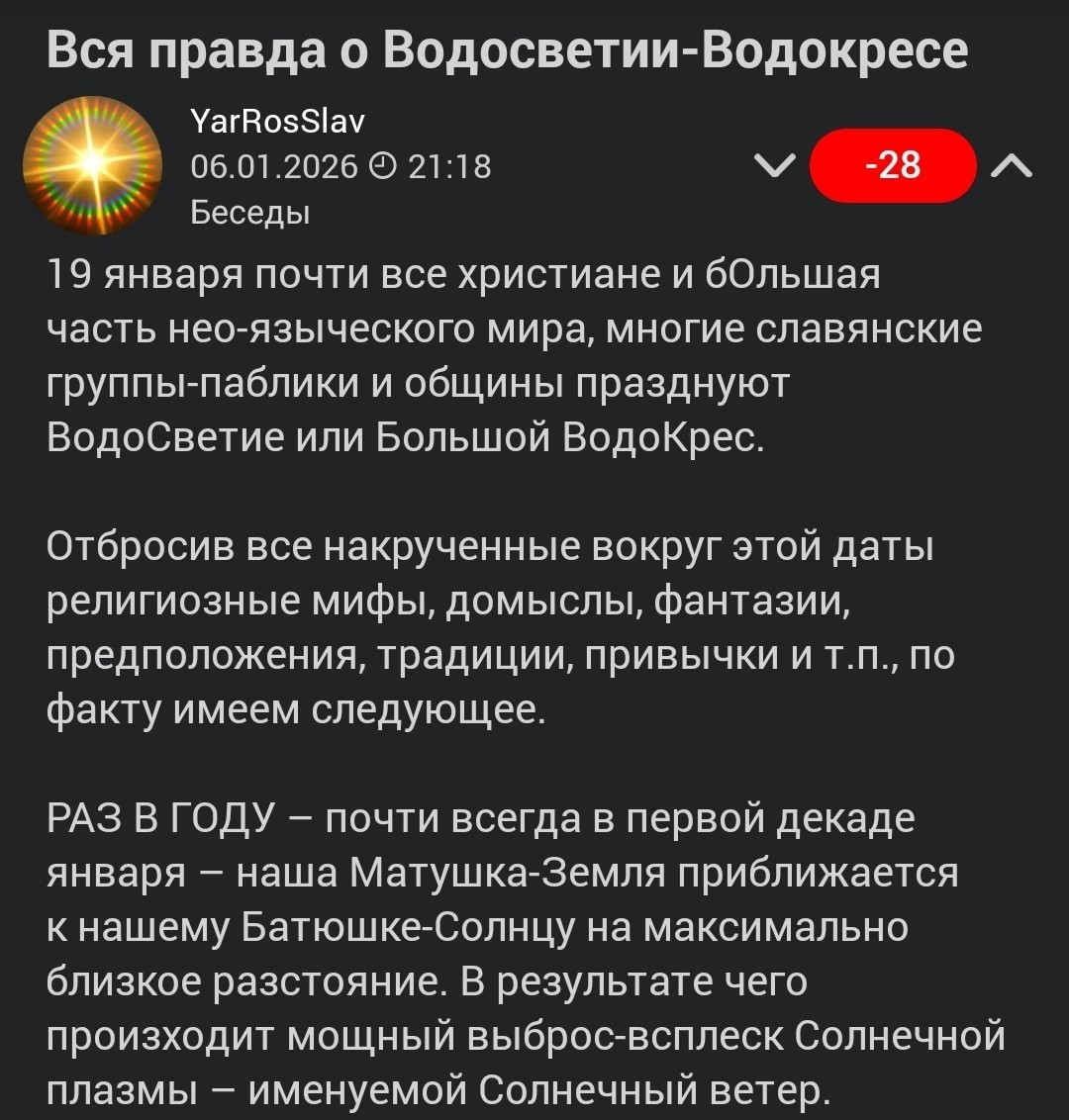Viewport: 1069px width, 1120px height.
Task: Upvote the post by YarRosSlav
Action: (1012, 166)
